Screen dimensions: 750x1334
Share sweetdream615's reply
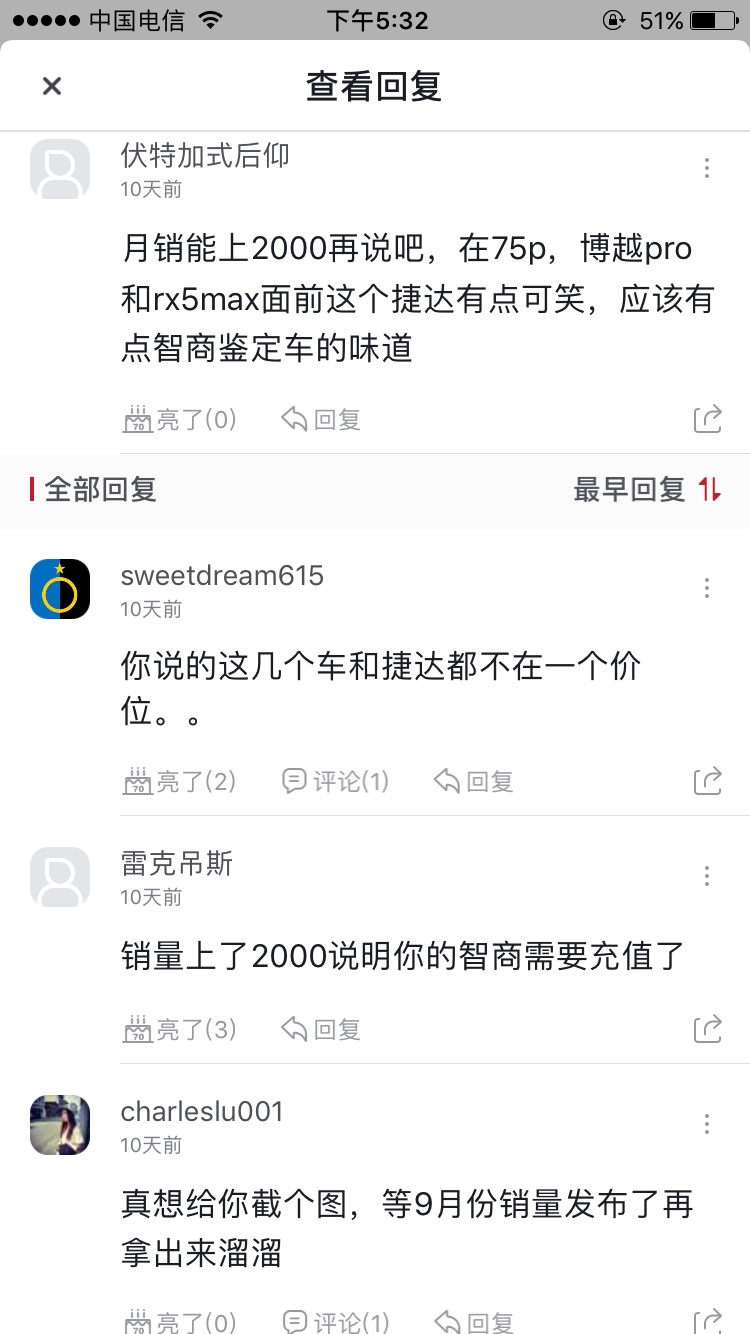707,781
